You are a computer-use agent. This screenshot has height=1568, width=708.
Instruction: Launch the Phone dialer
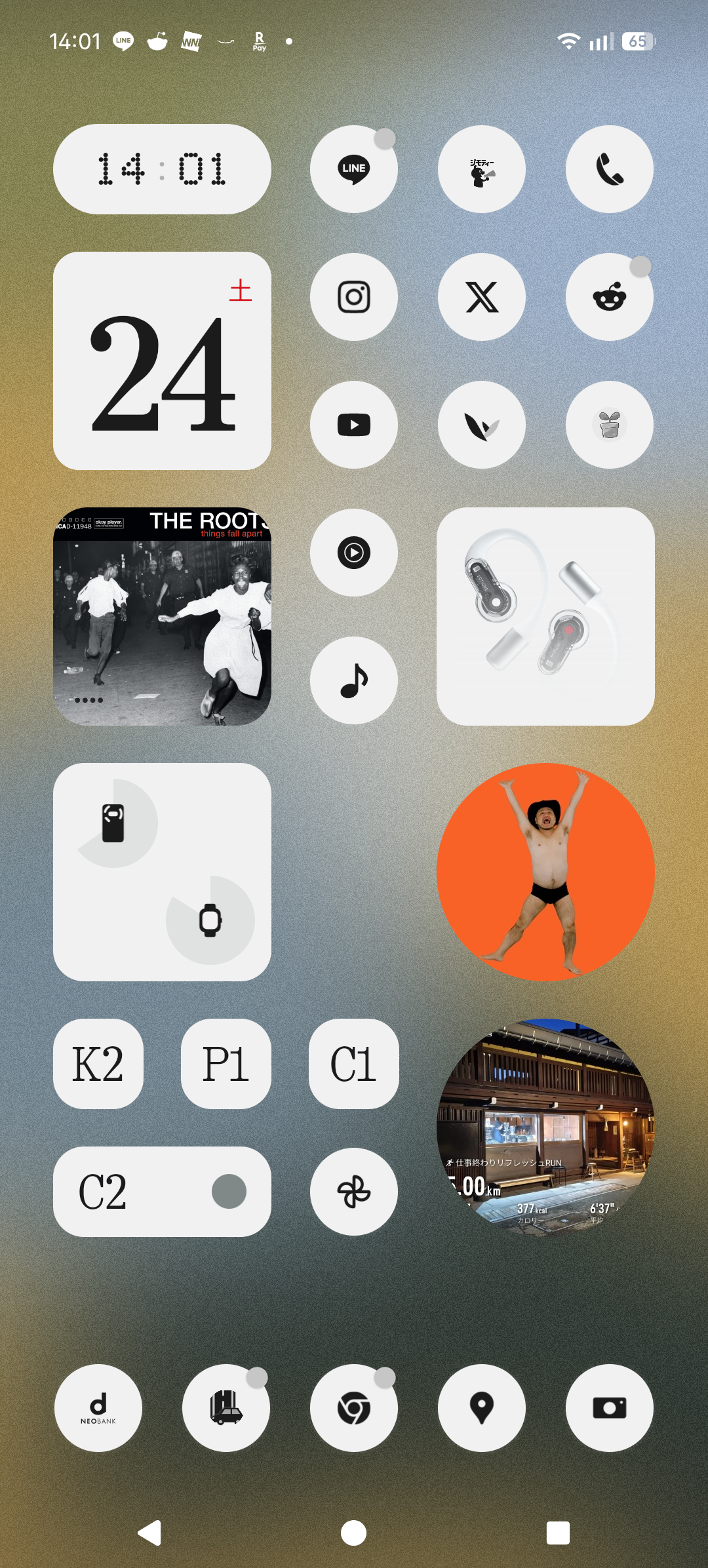click(x=610, y=169)
